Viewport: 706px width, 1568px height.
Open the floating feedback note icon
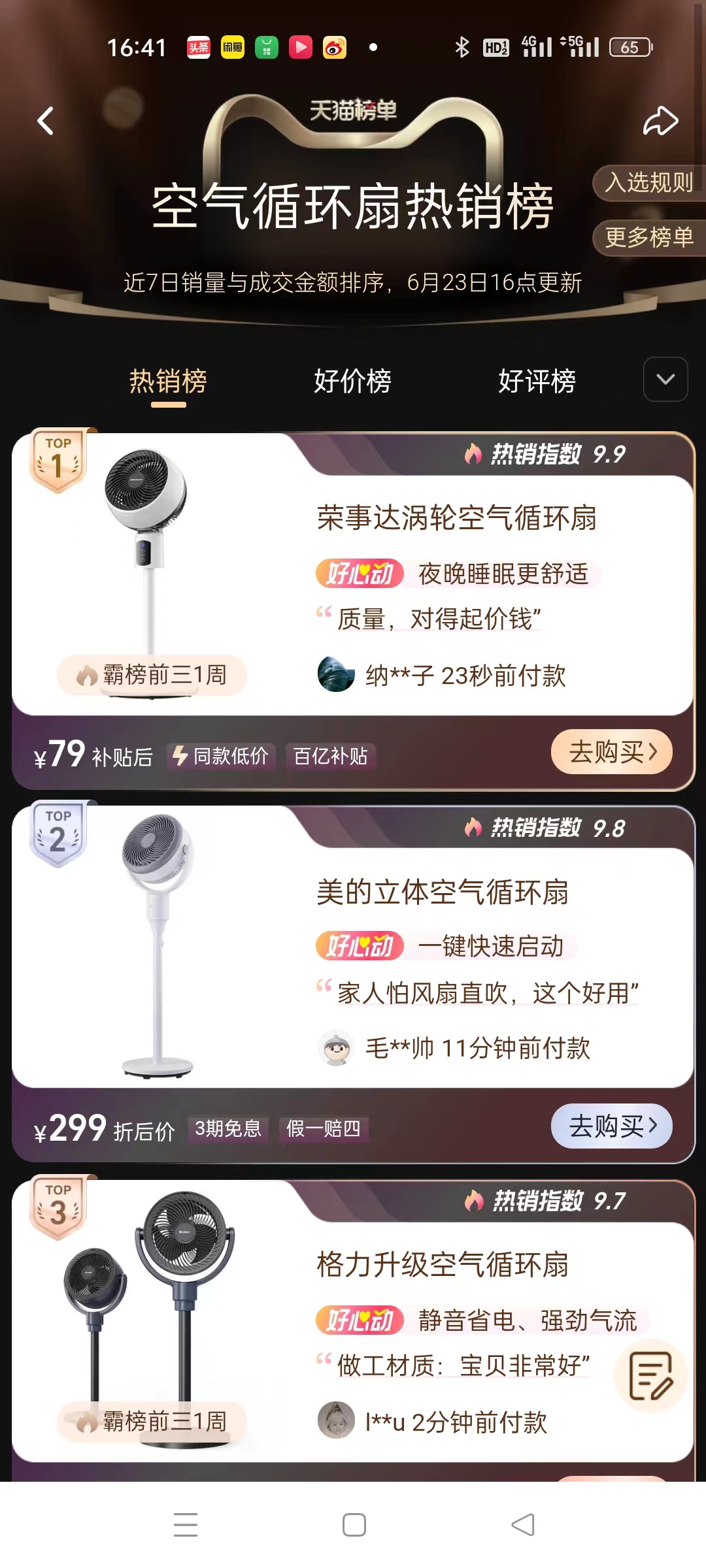coord(650,1377)
